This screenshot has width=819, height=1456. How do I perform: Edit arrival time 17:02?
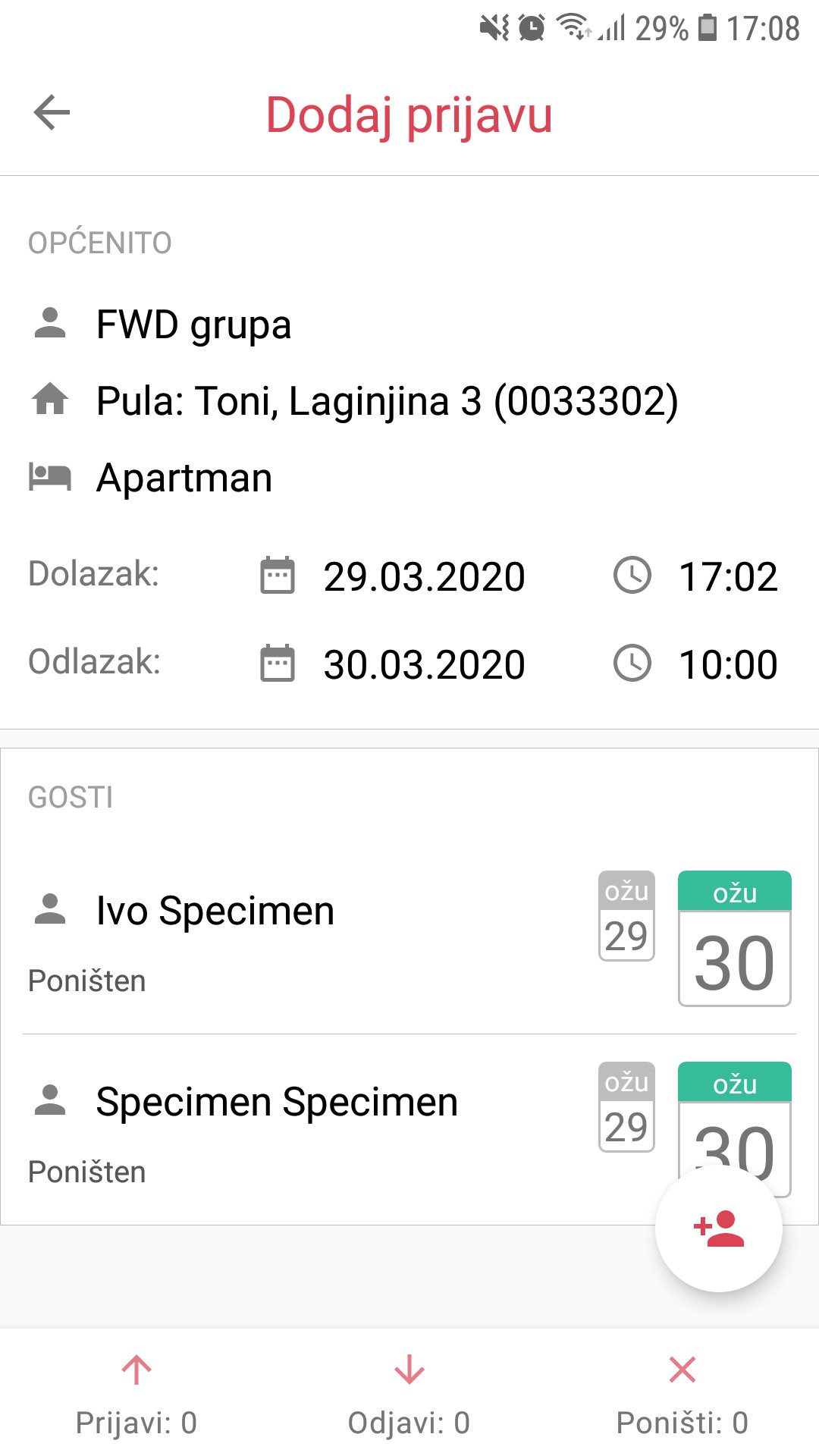[695, 576]
